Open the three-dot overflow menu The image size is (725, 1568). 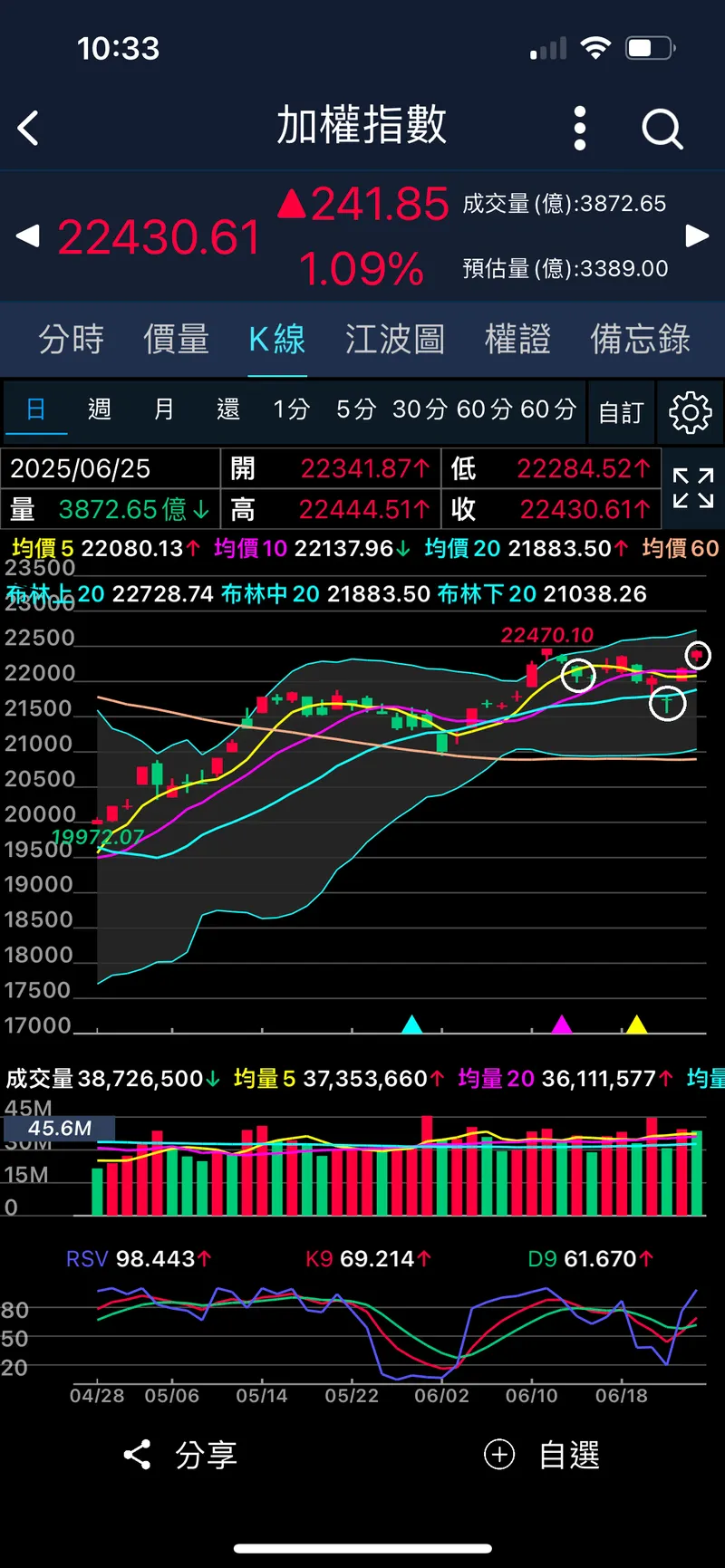pos(580,128)
